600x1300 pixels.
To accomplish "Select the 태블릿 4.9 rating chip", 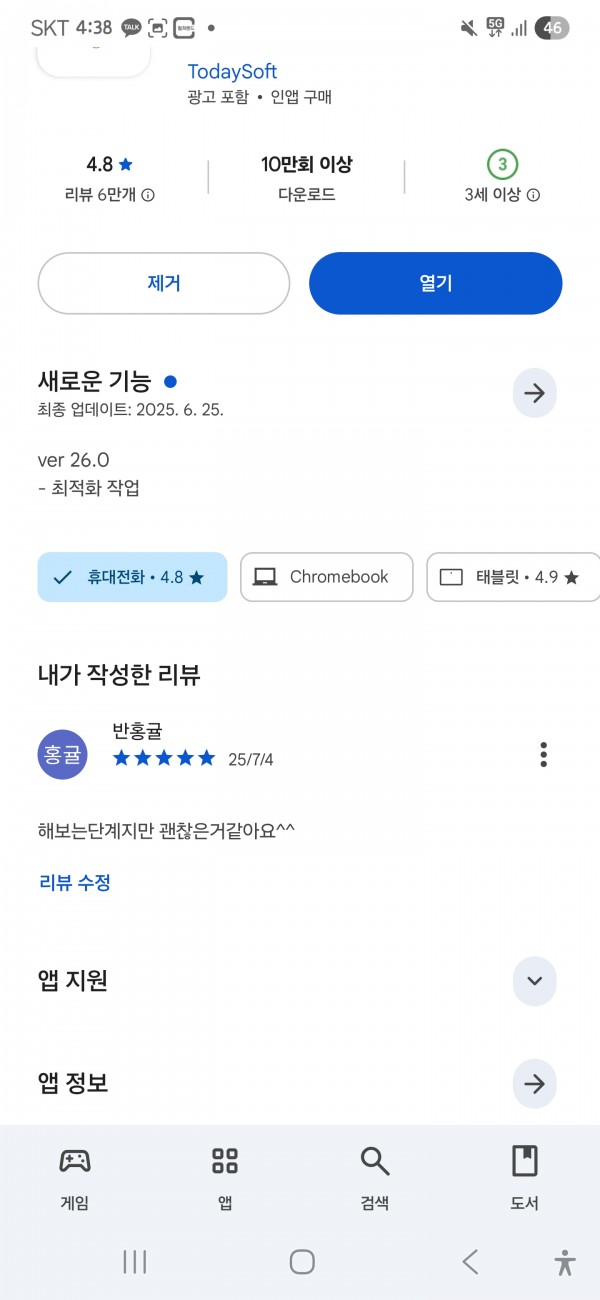I will [513, 577].
